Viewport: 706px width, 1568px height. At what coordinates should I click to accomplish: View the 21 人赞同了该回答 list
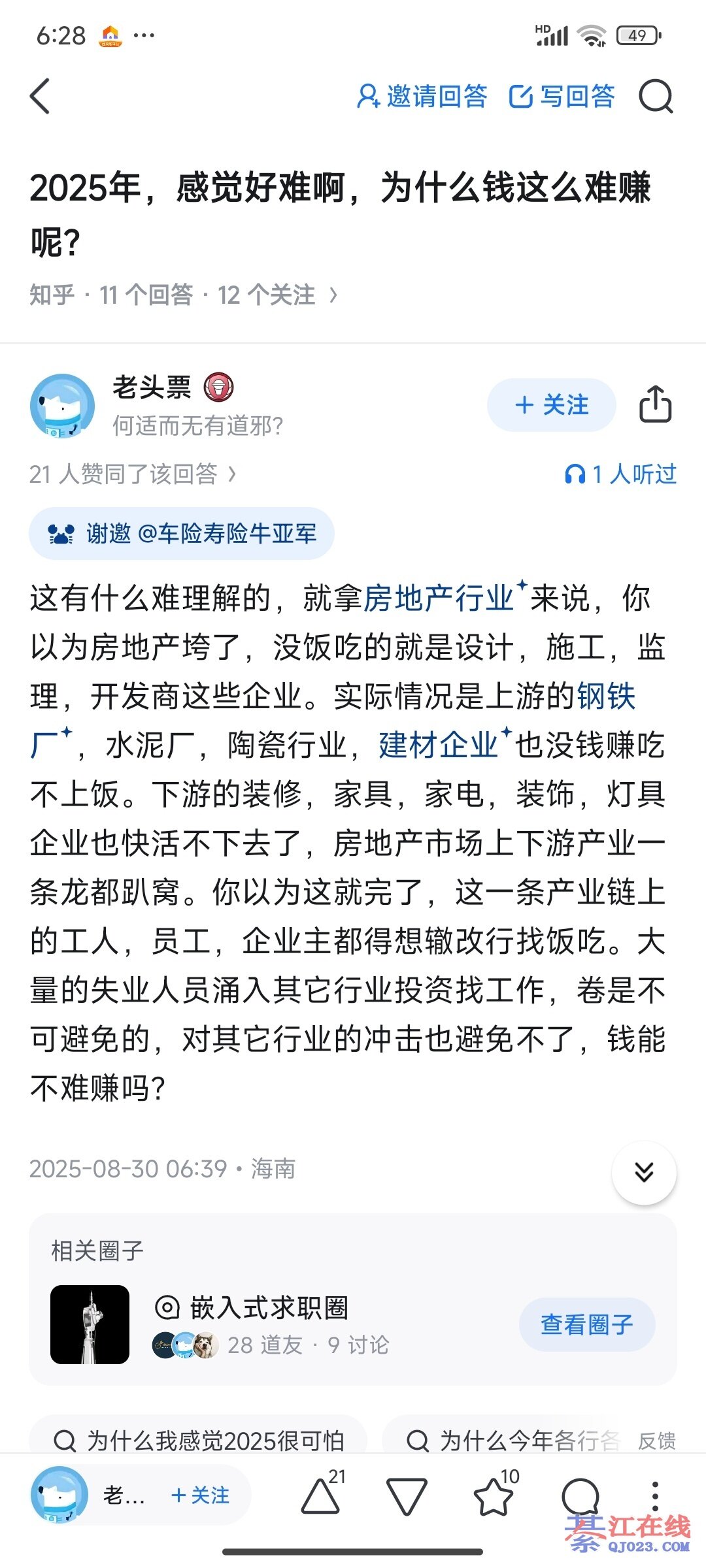(x=132, y=474)
